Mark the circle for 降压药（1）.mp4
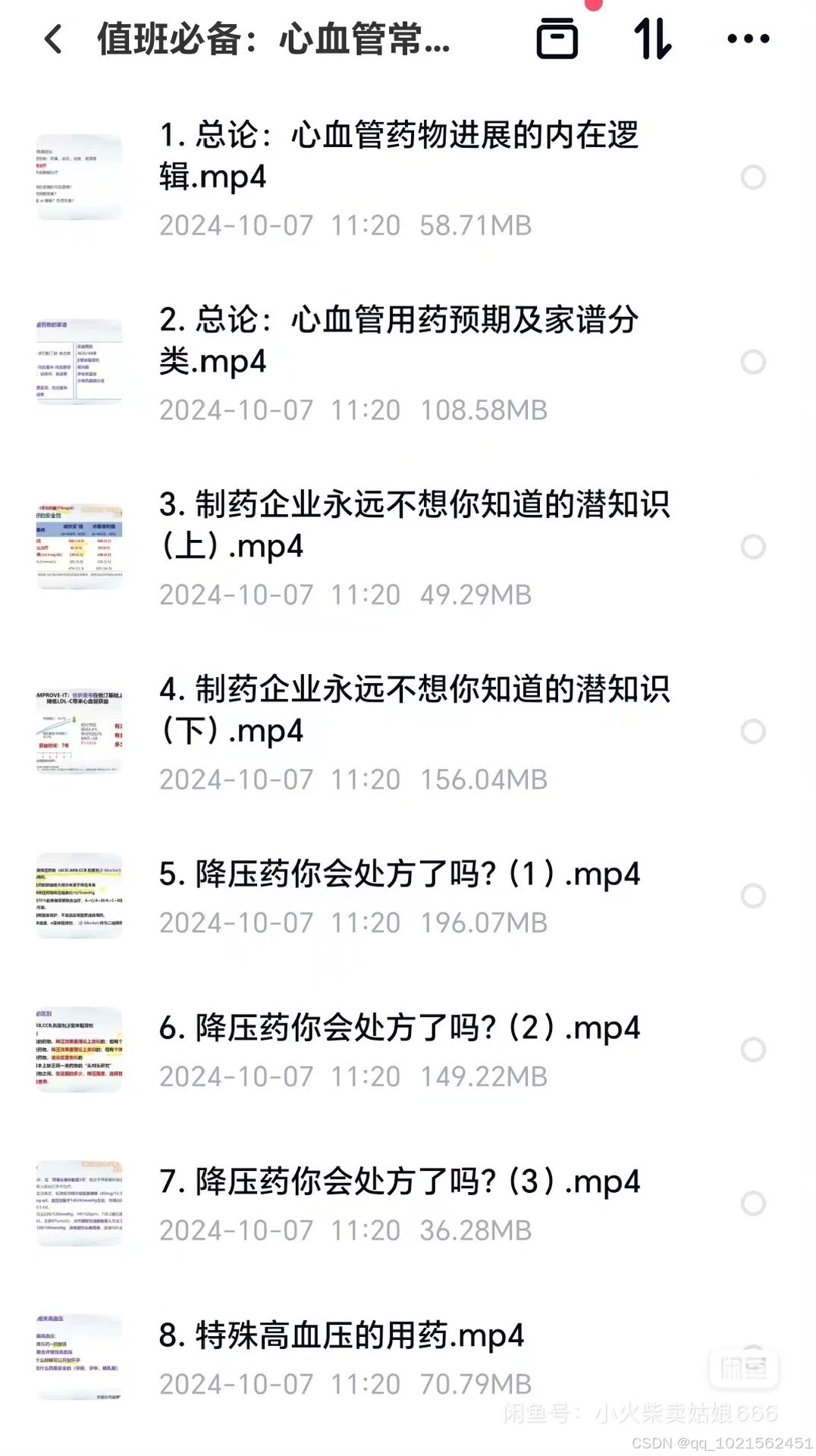Viewport: 816px width, 1456px height. [x=753, y=896]
